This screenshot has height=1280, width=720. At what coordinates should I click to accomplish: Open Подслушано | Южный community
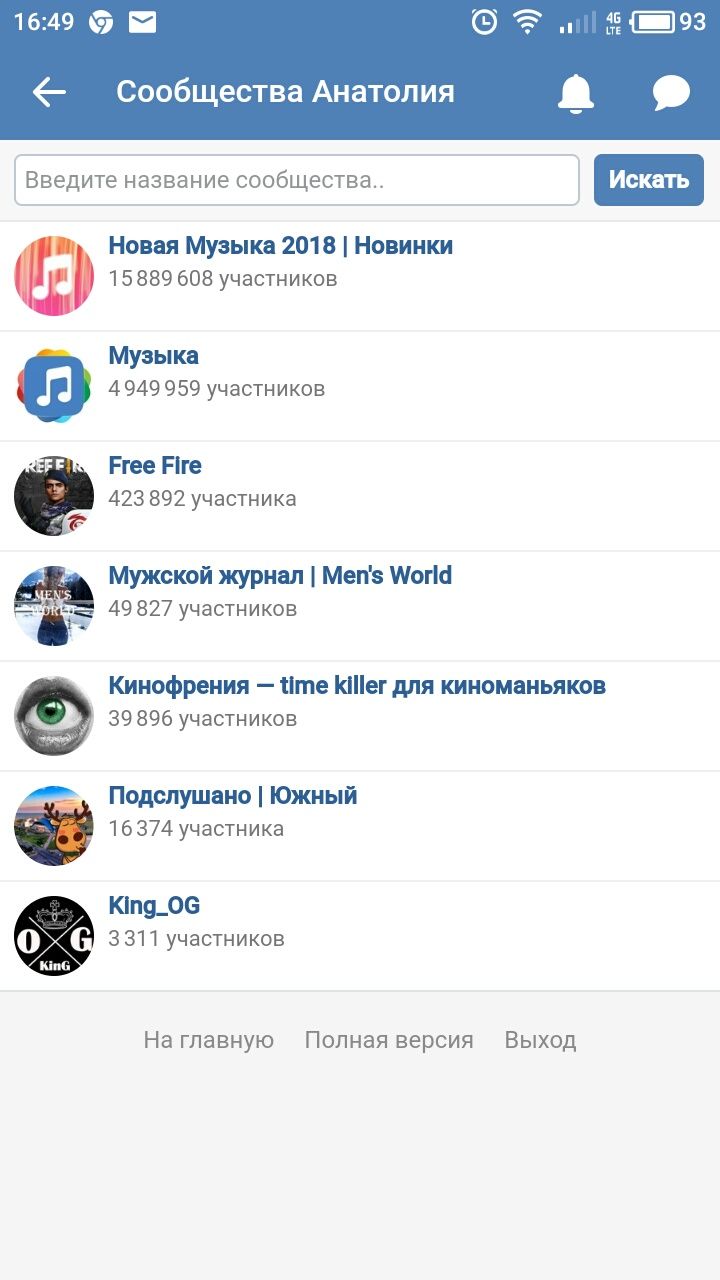pos(232,796)
